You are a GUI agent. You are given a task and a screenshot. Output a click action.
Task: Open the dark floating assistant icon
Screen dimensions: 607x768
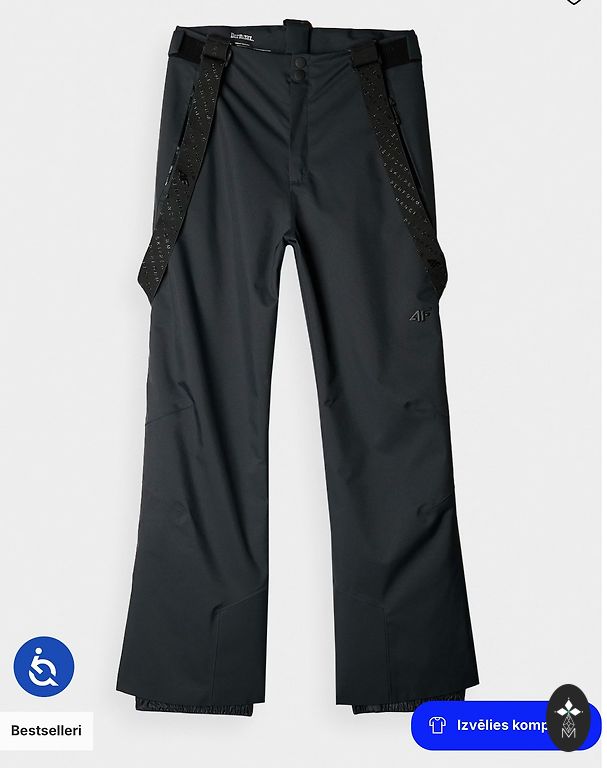coord(568,718)
